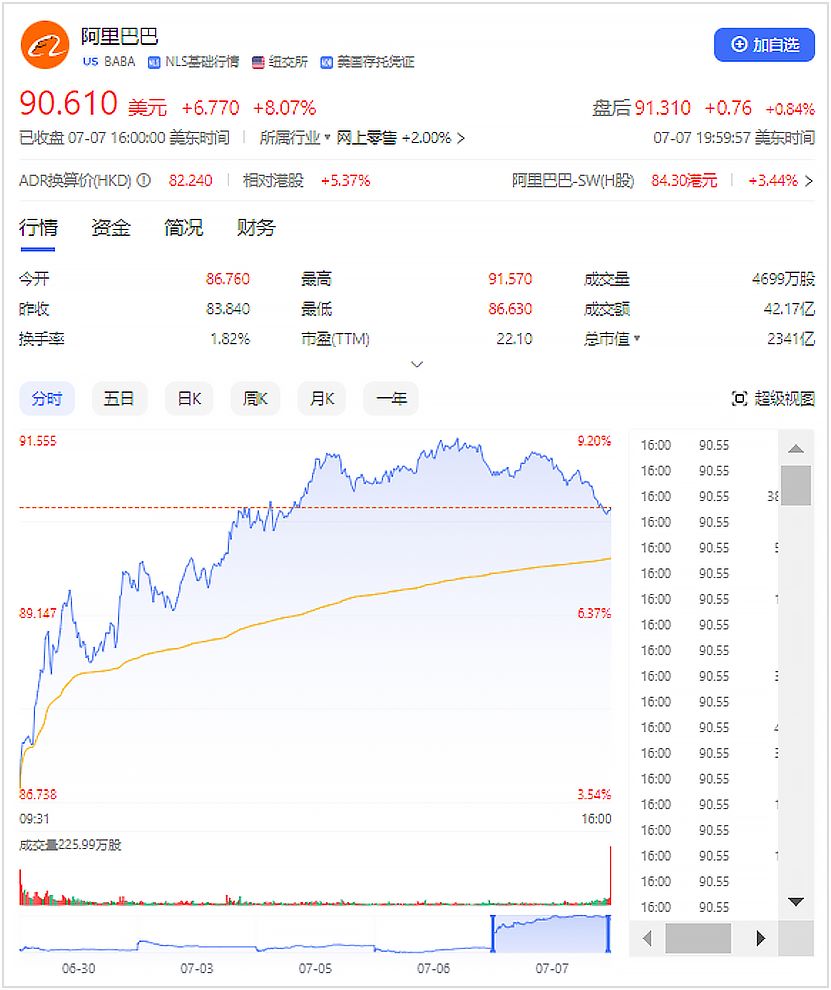This screenshot has height=990, width=831.
Task: Select the 行情 tab
Action: tap(38, 228)
